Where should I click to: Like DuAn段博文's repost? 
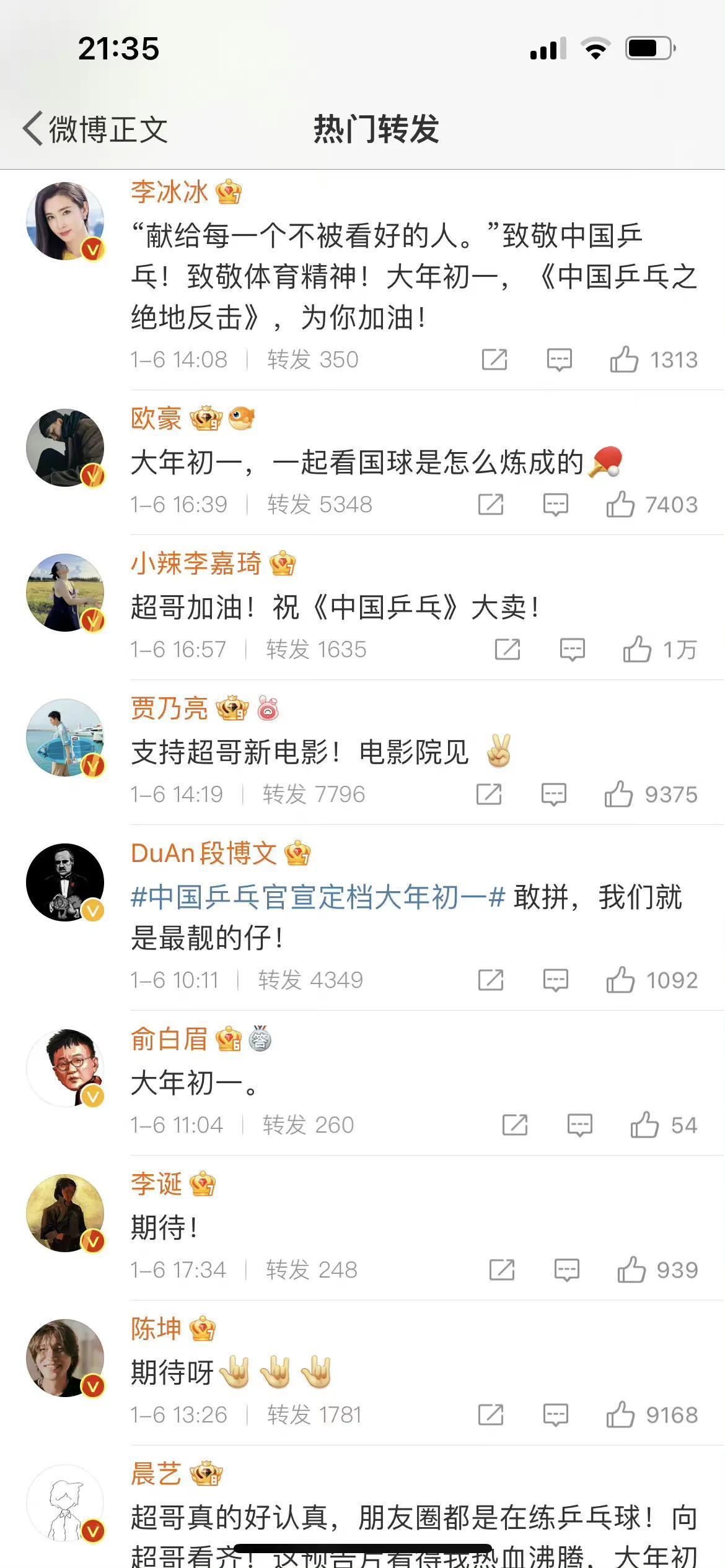coord(620,980)
